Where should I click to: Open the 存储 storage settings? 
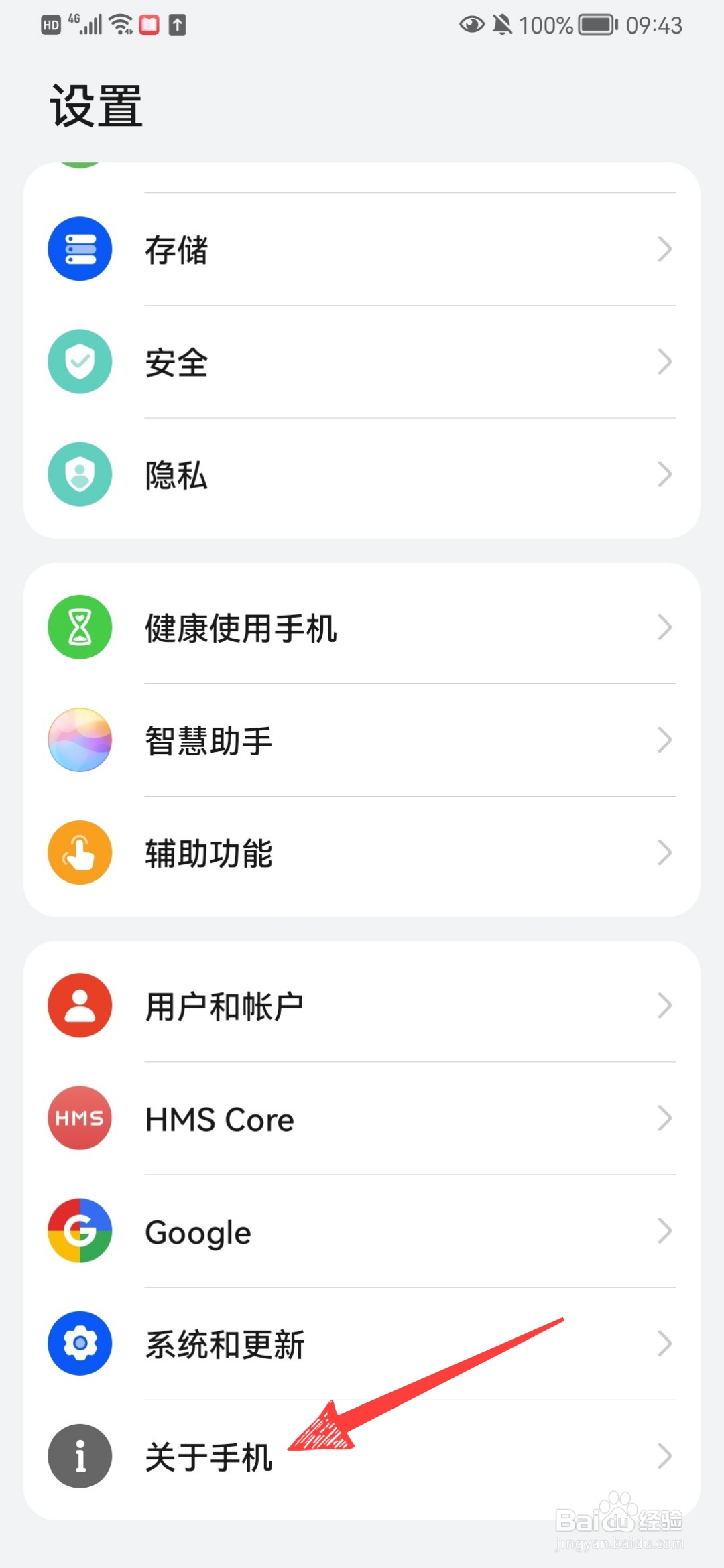tap(362, 249)
